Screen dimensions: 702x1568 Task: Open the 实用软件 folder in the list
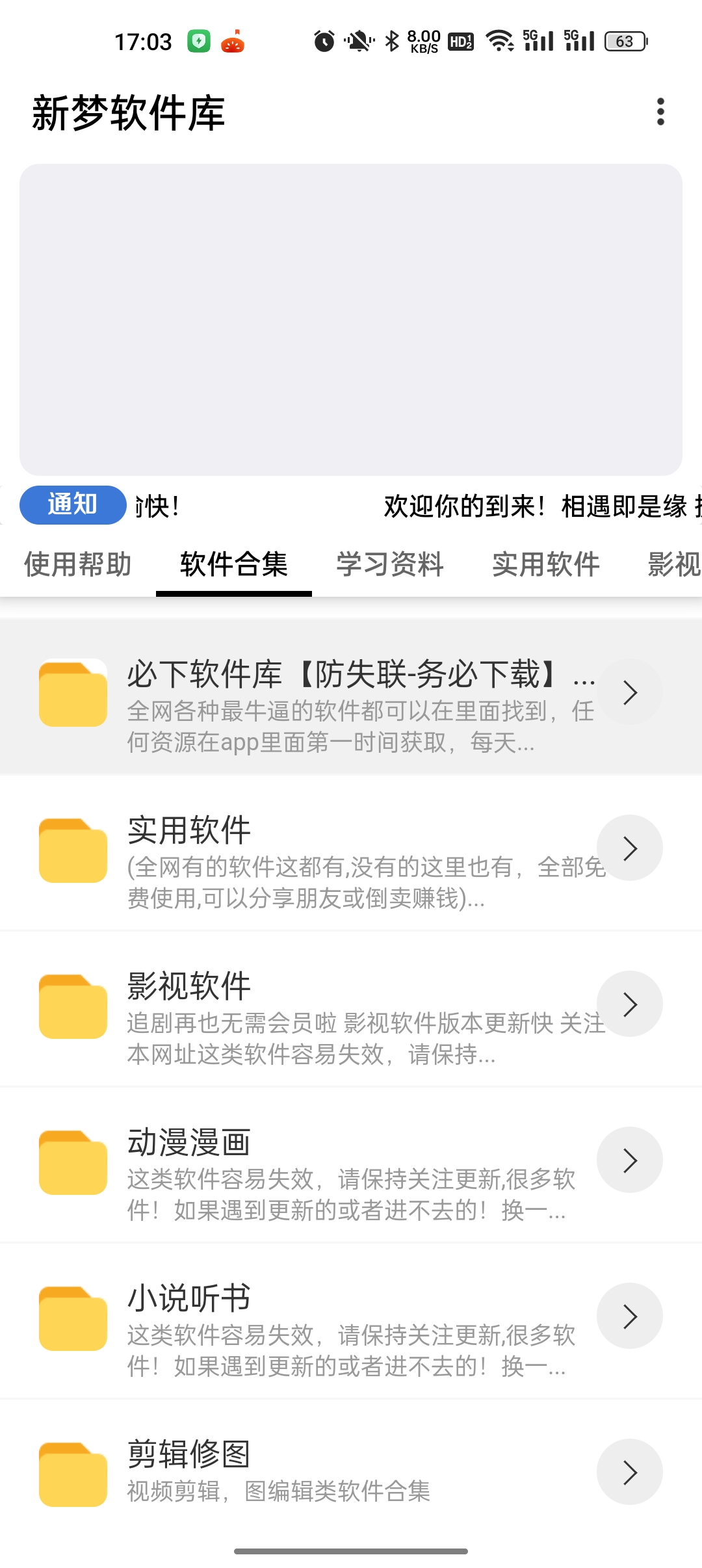coord(351,853)
